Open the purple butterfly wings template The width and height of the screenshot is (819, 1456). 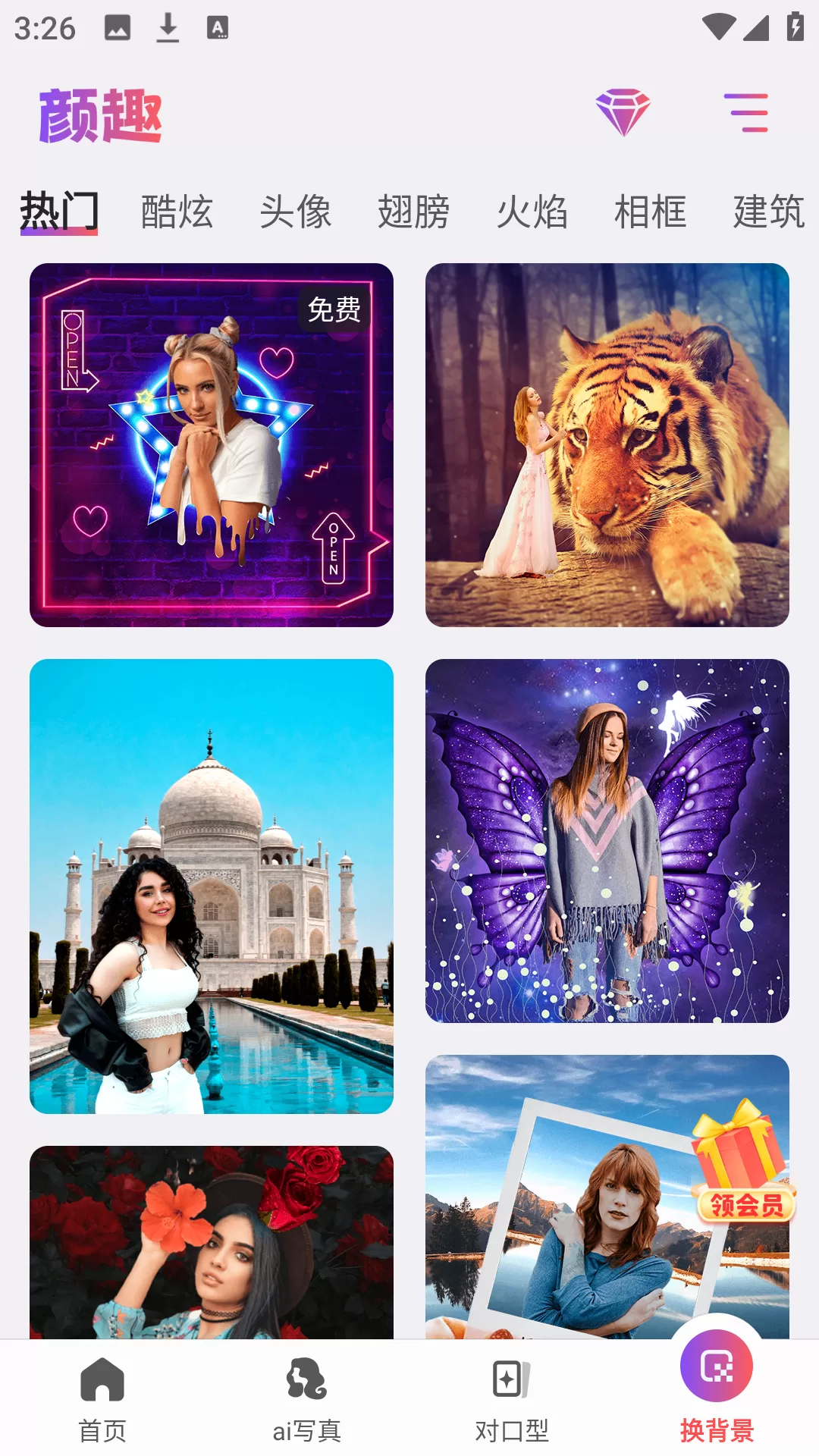point(607,840)
